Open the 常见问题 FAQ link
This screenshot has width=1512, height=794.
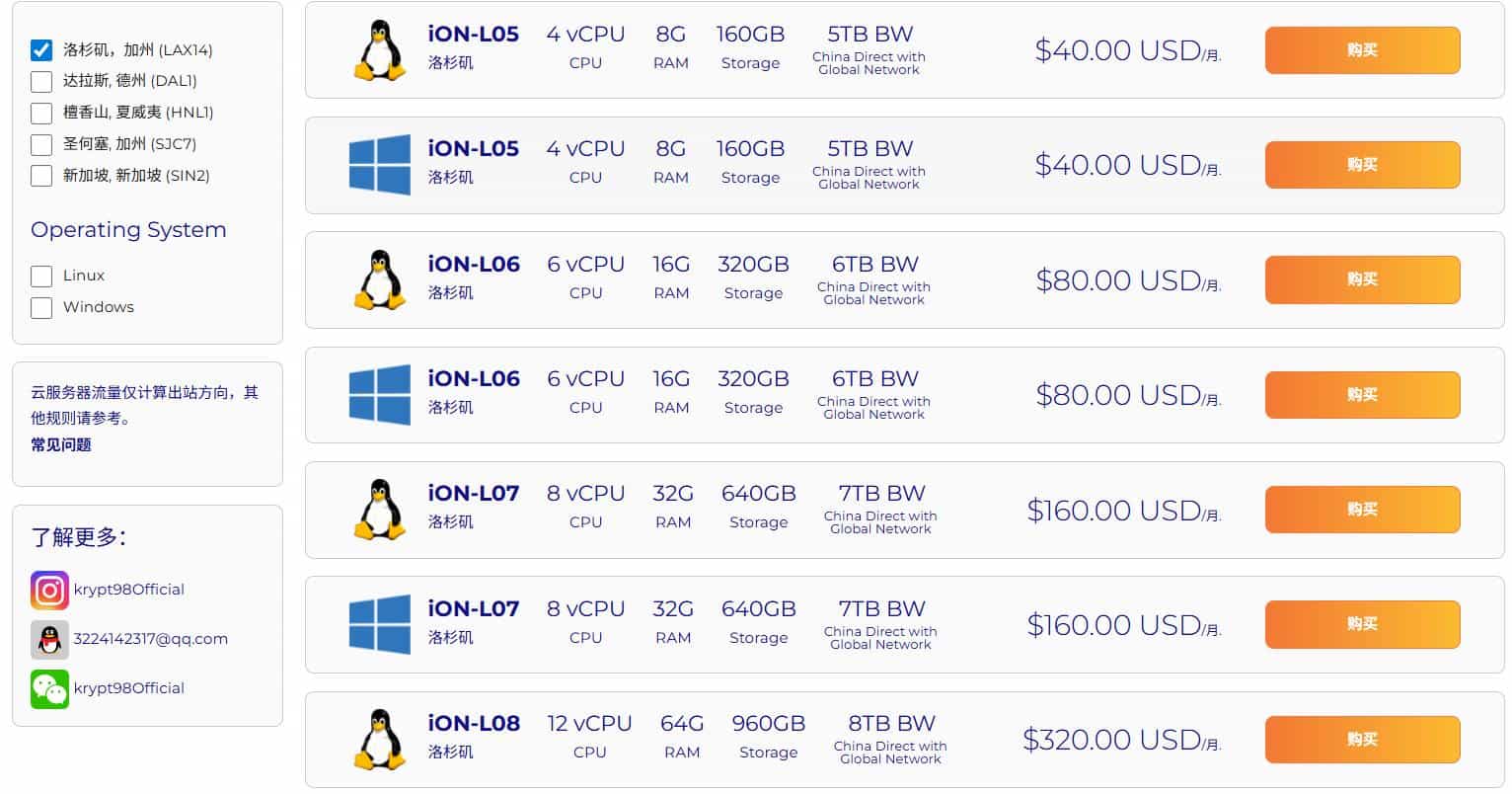pyautogui.click(x=61, y=444)
